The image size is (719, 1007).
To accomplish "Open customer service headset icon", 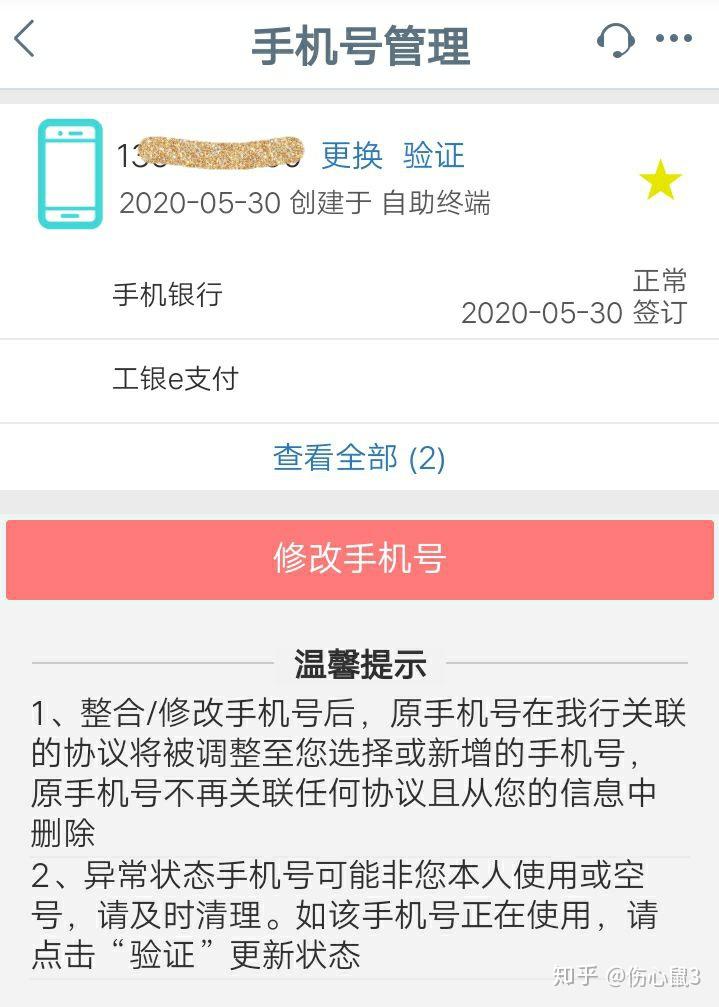I will coord(615,41).
